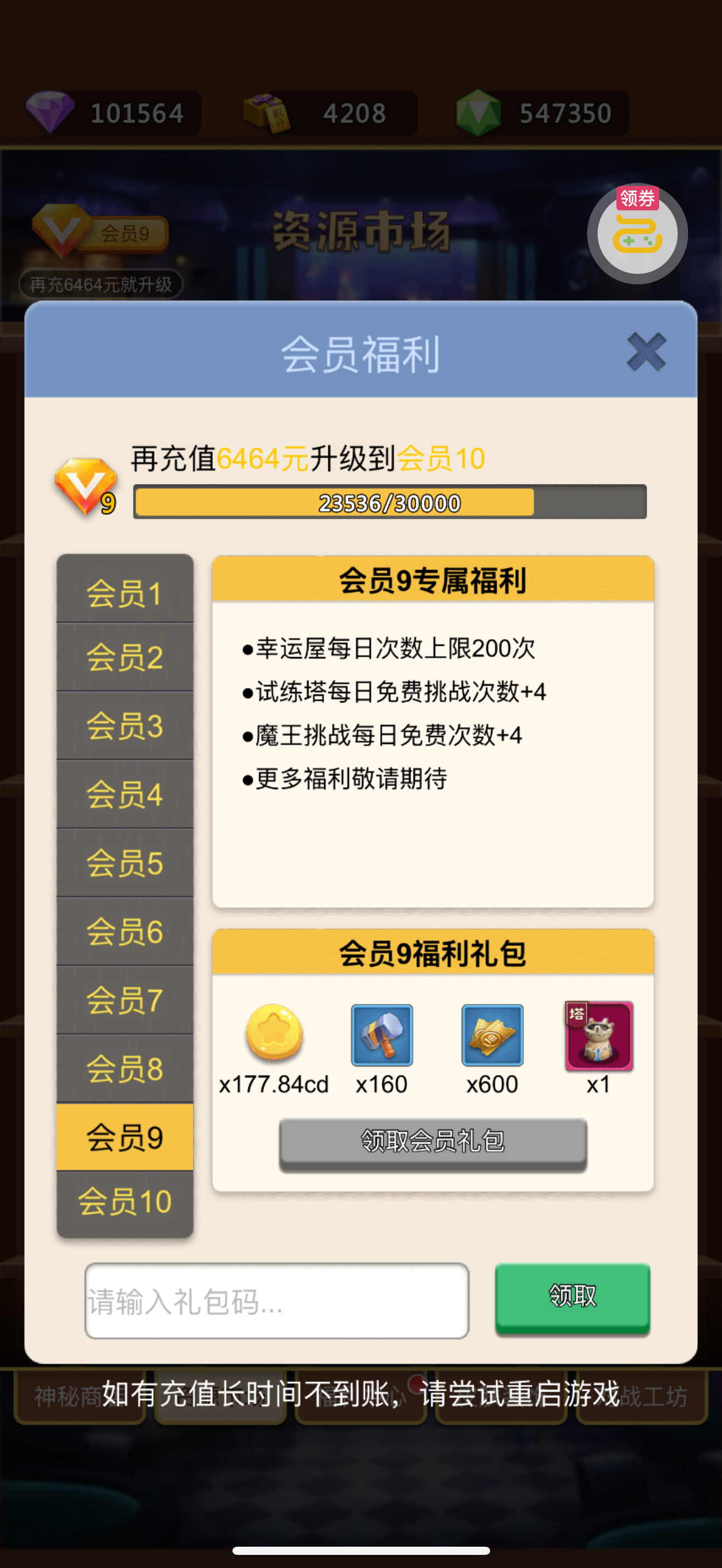Tap the 领取会员礼包 button
Screen dimensions: 722x1568
433,1144
